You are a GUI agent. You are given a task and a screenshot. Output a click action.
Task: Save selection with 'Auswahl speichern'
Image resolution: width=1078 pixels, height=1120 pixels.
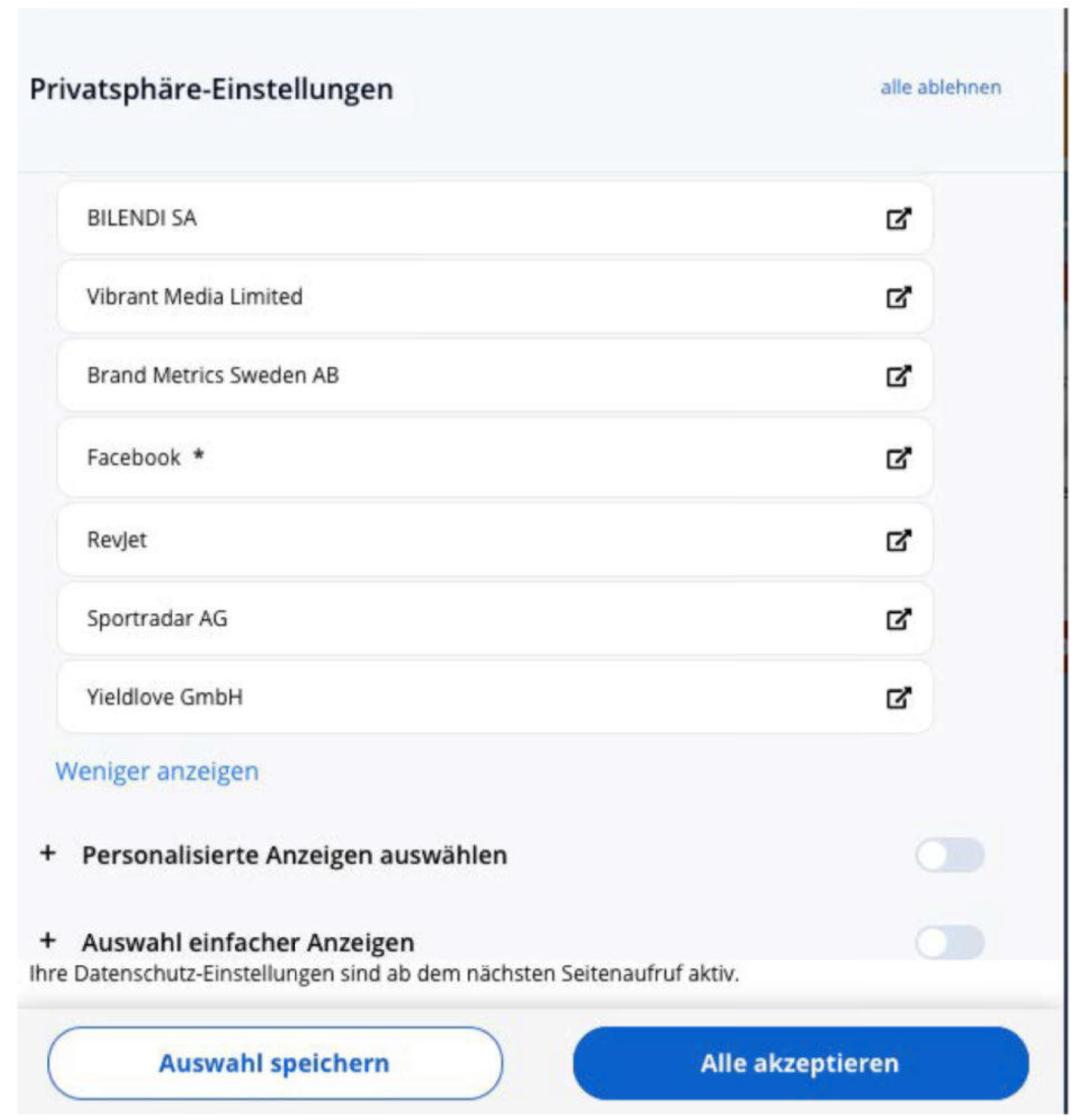pyautogui.click(x=275, y=1063)
